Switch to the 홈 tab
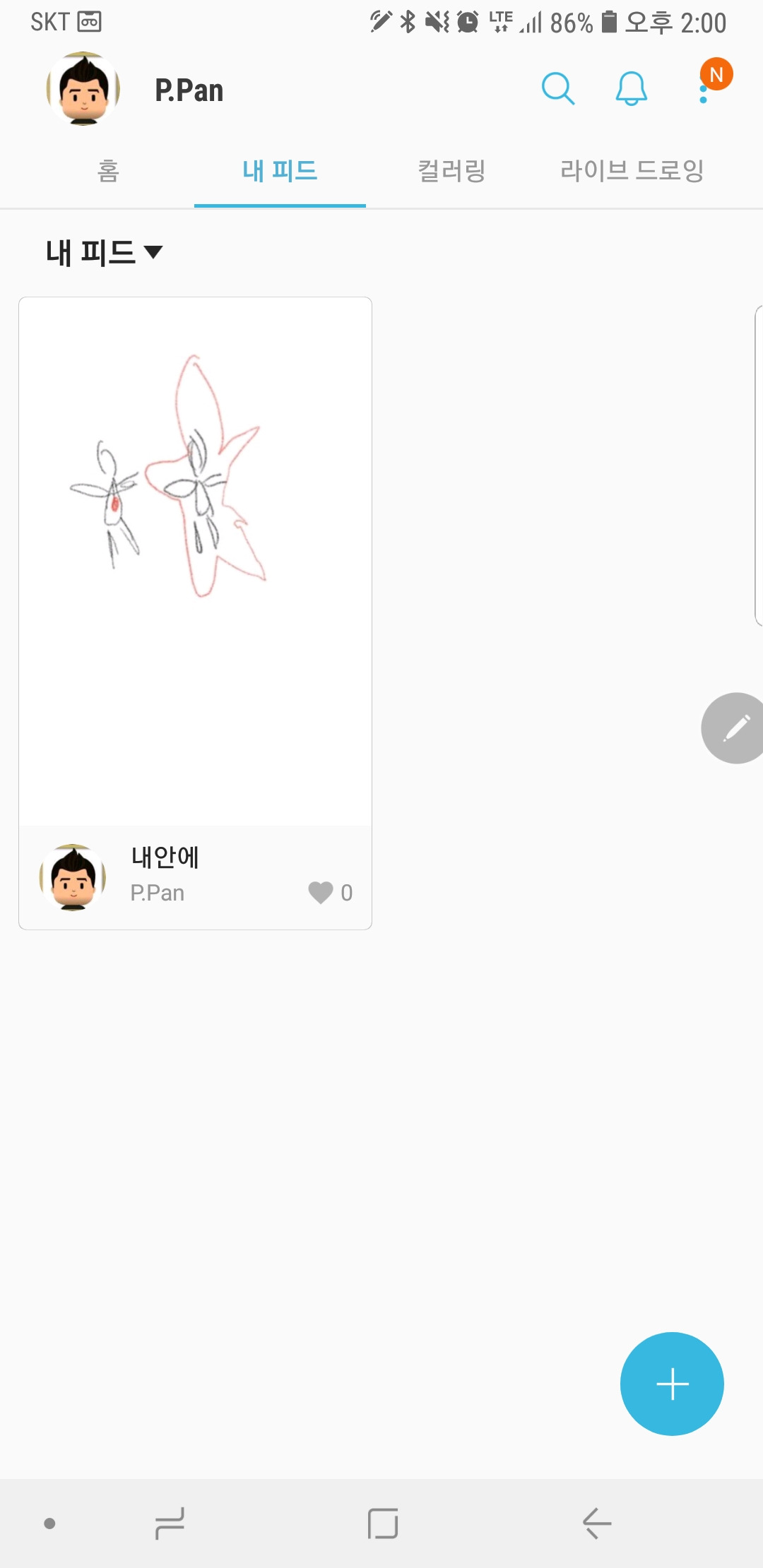This screenshot has width=763, height=1568. [108, 171]
